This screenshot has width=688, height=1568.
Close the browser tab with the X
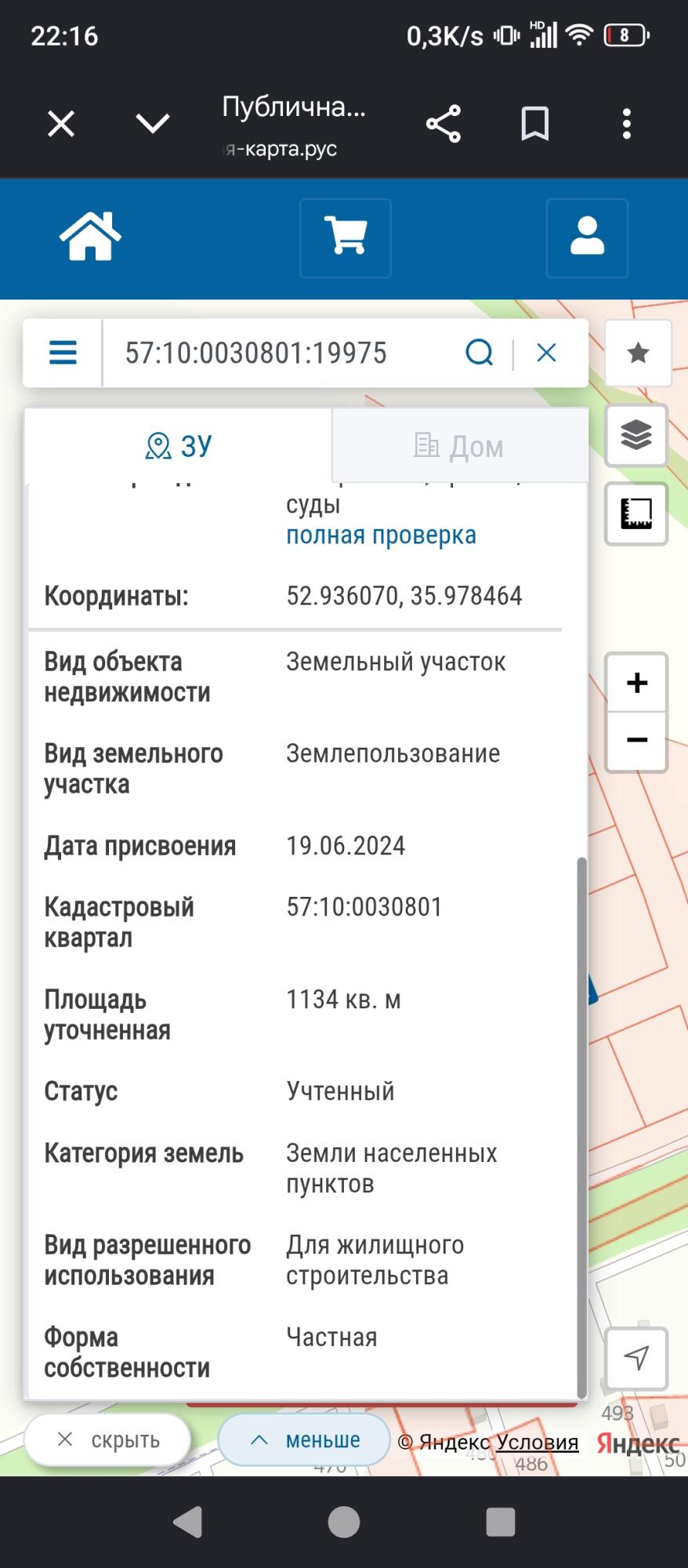[61, 124]
